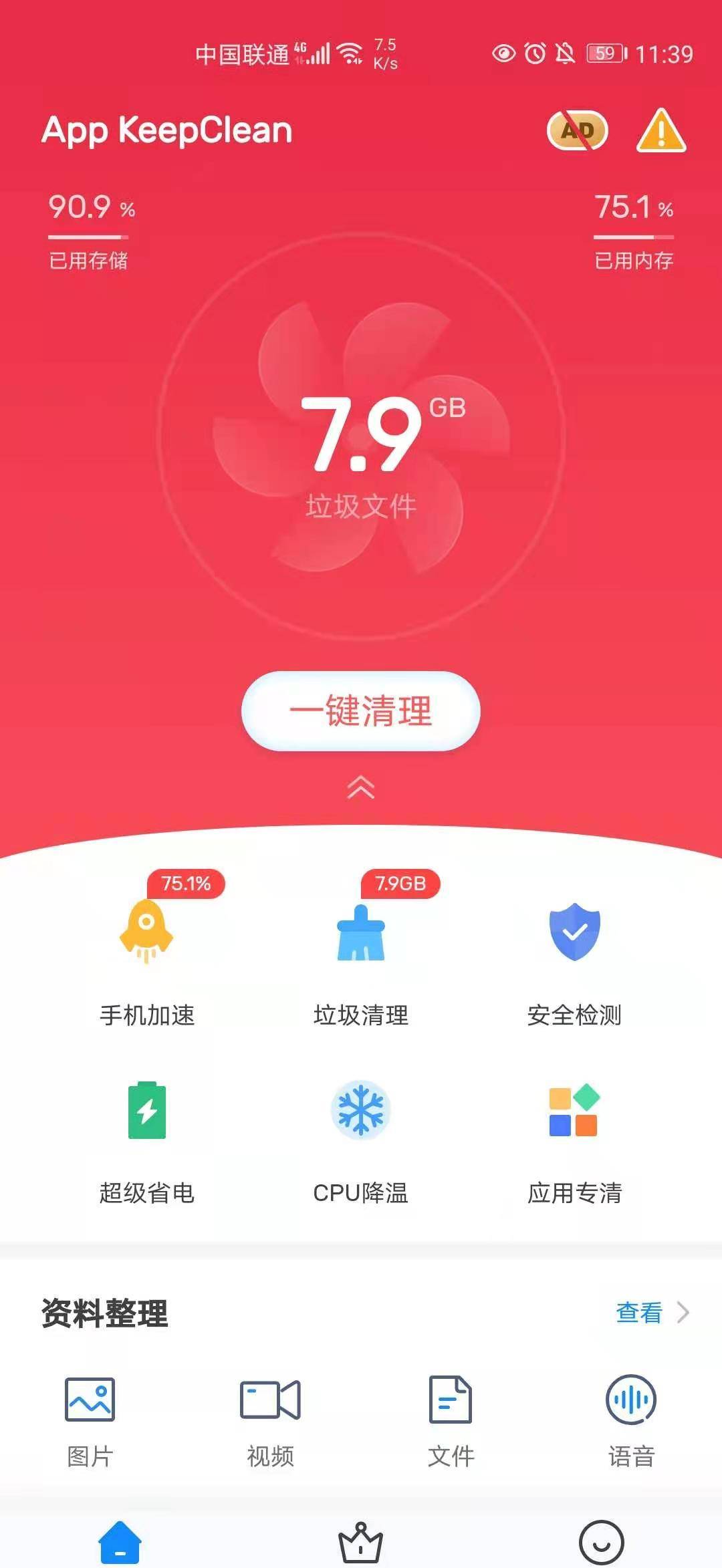Tap the yellow warning triangle
Viewport: 722px width, 1568px height.
(x=659, y=131)
